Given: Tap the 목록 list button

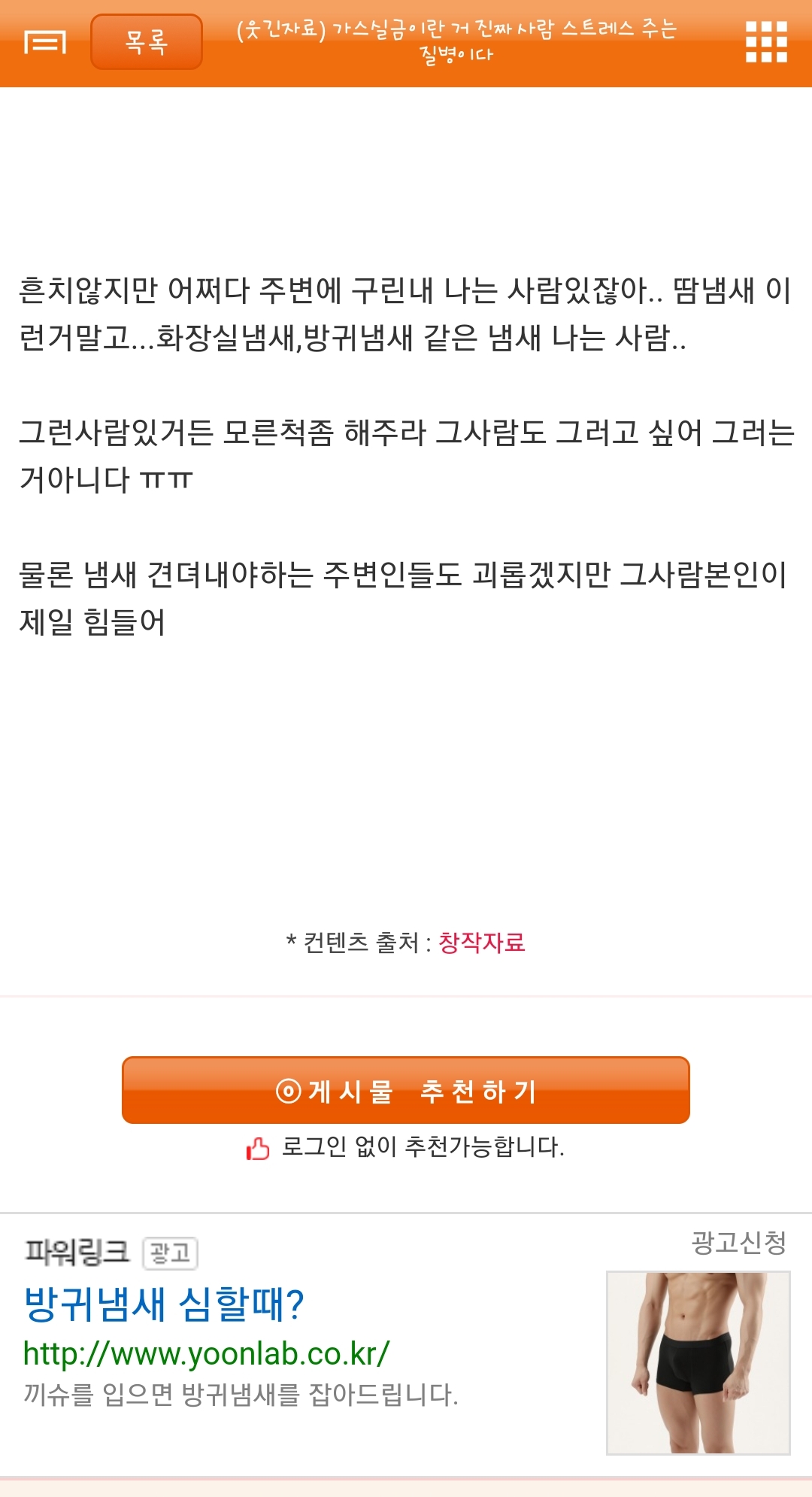Looking at the screenshot, I should (x=147, y=42).
